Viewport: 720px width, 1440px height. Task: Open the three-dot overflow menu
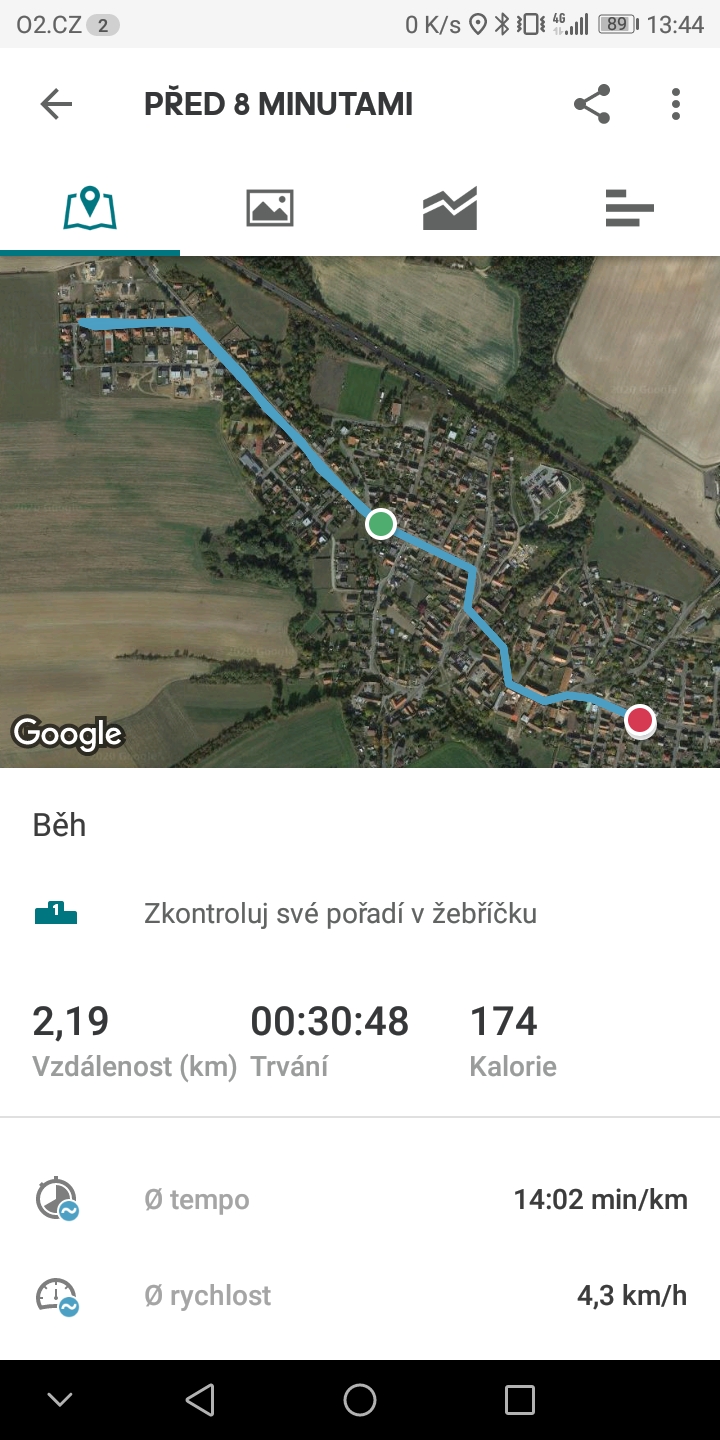[x=676, y=104]
